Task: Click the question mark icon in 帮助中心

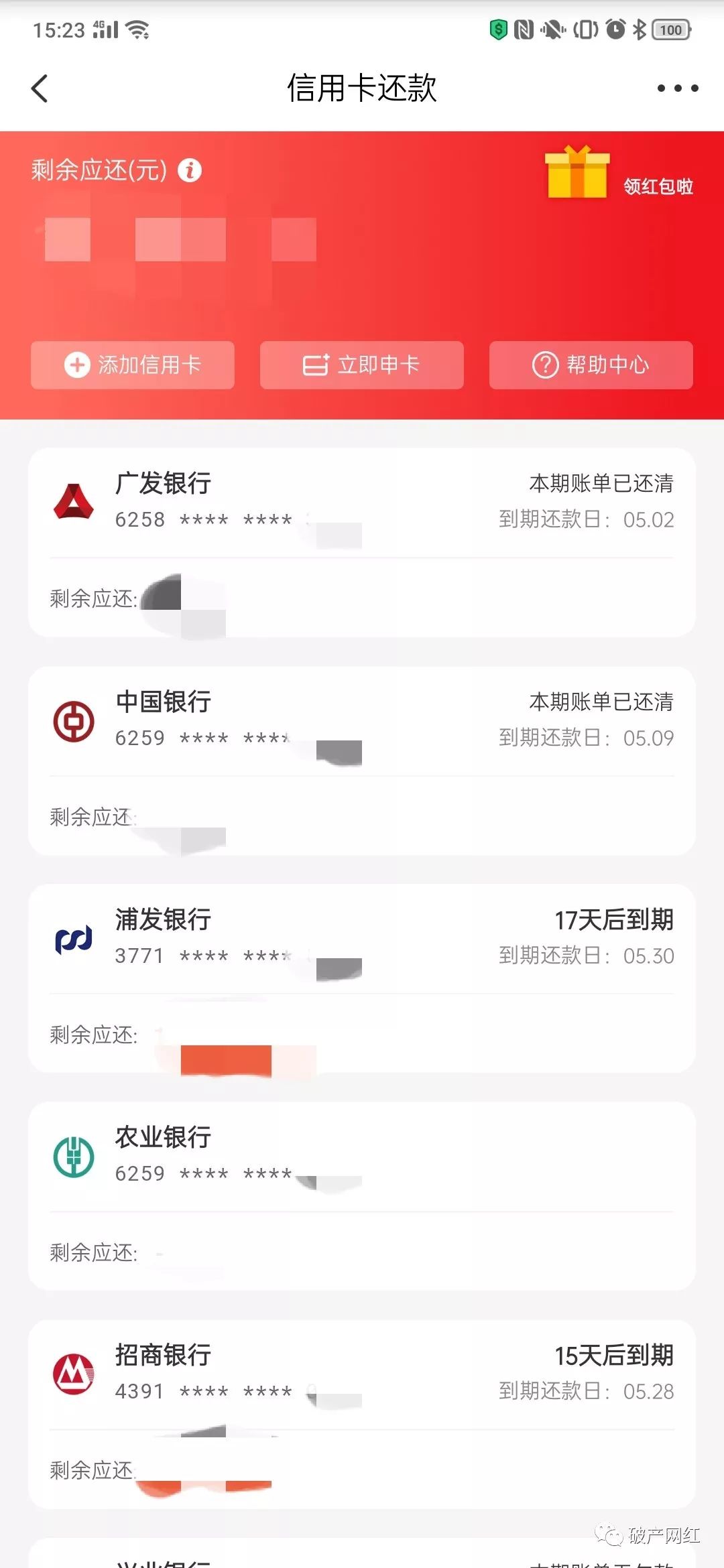Action: tap(545, 365)
